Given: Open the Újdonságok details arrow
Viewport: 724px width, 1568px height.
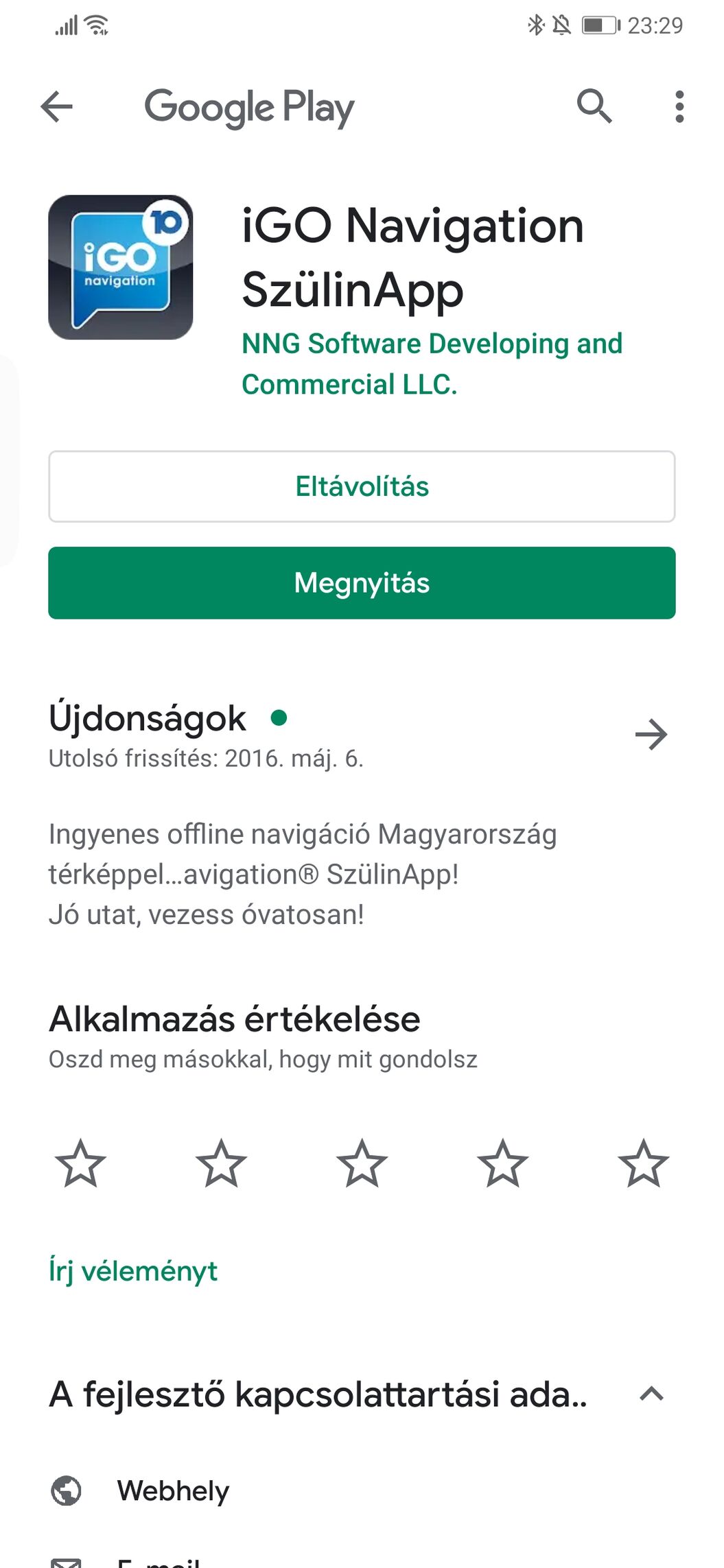Looking at the screenshot, I should [651, 735].
